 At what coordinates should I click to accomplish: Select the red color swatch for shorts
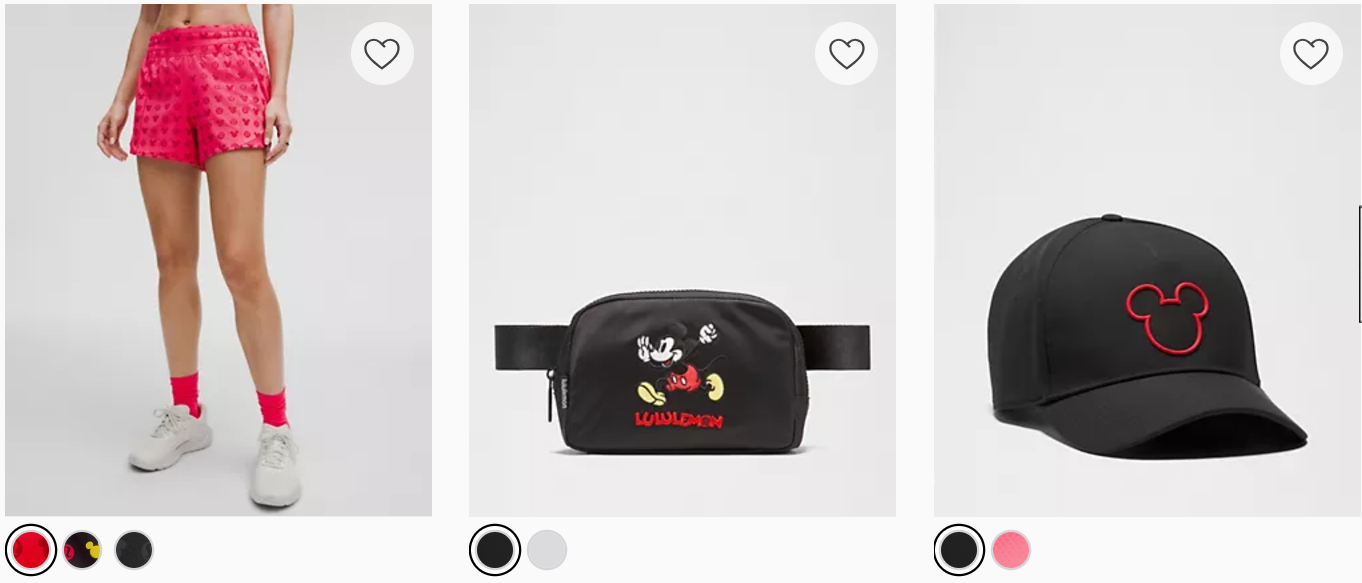(x=31, y=550)
